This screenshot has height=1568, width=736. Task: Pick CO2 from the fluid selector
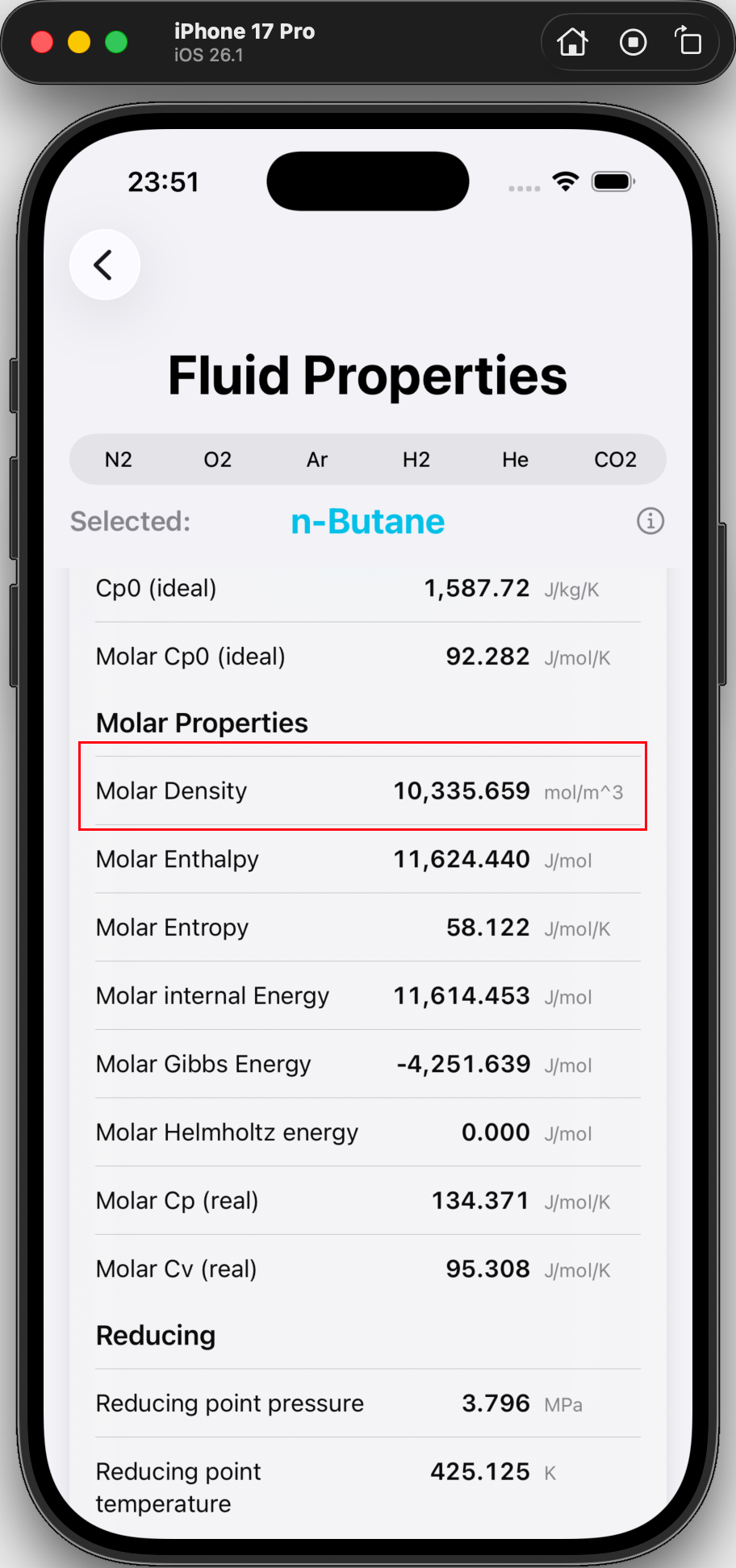(x=615, y=460)
